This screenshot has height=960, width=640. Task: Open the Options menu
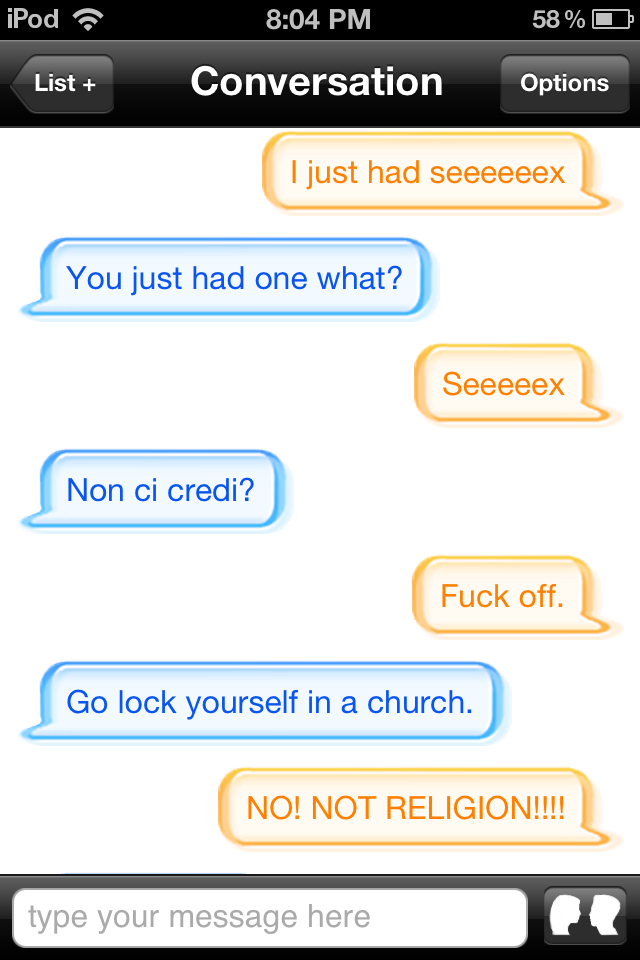click(564, 84)
